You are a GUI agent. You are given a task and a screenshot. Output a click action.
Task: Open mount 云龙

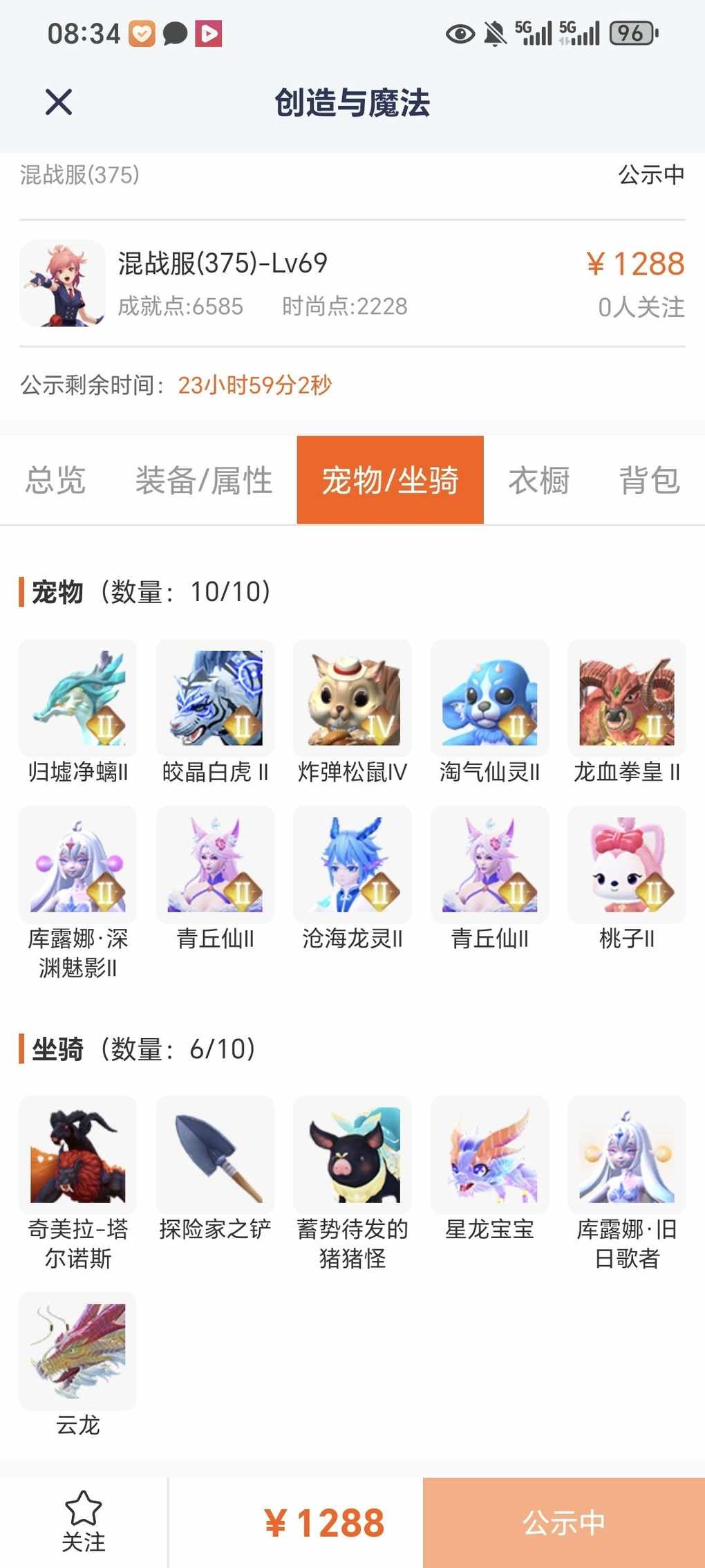click(x=78, y=1365)
